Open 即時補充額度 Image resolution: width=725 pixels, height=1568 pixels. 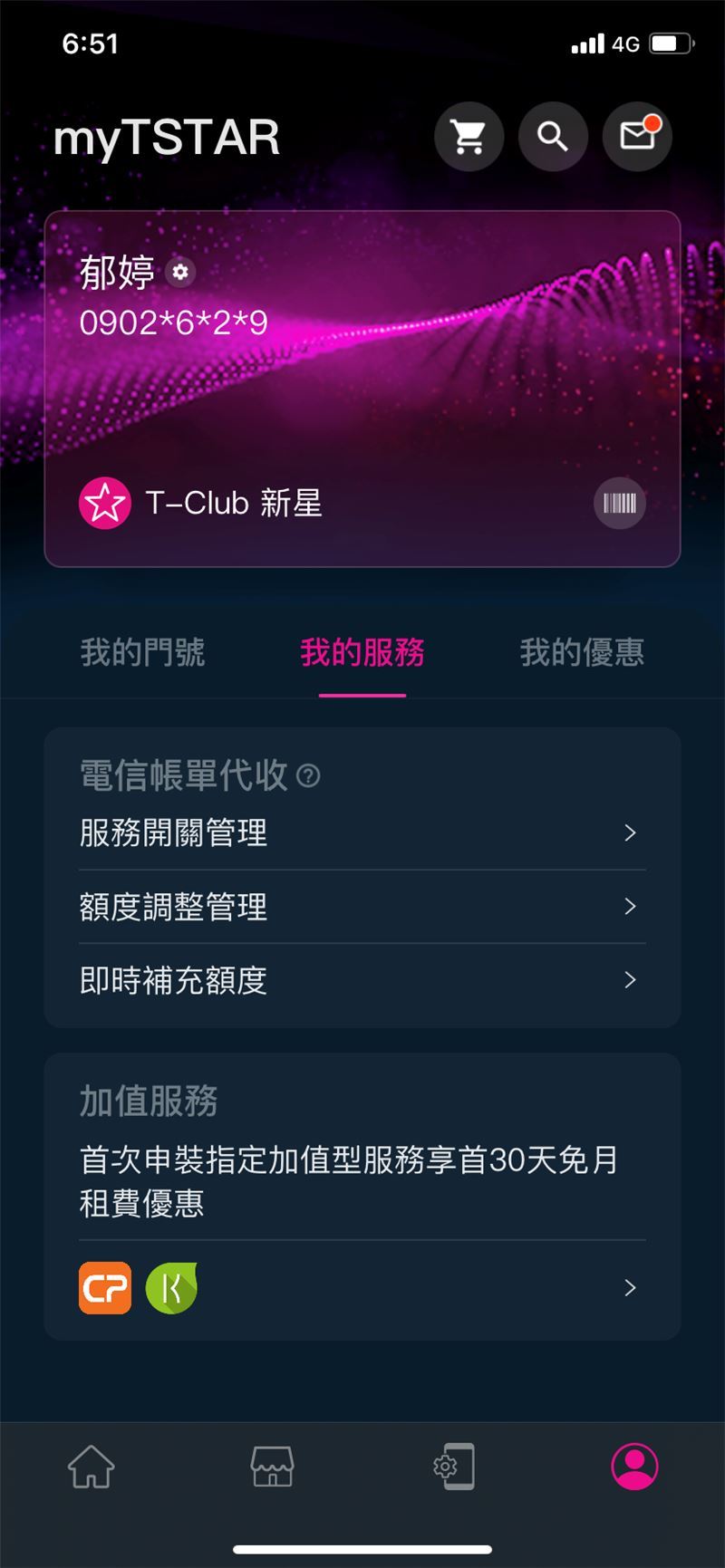362,980
